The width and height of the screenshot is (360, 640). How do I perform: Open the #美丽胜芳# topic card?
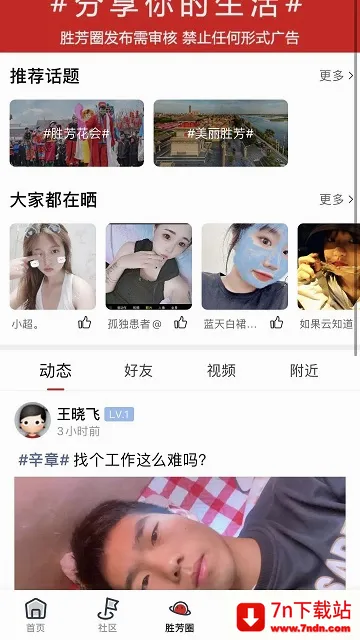tap(221, 133)
